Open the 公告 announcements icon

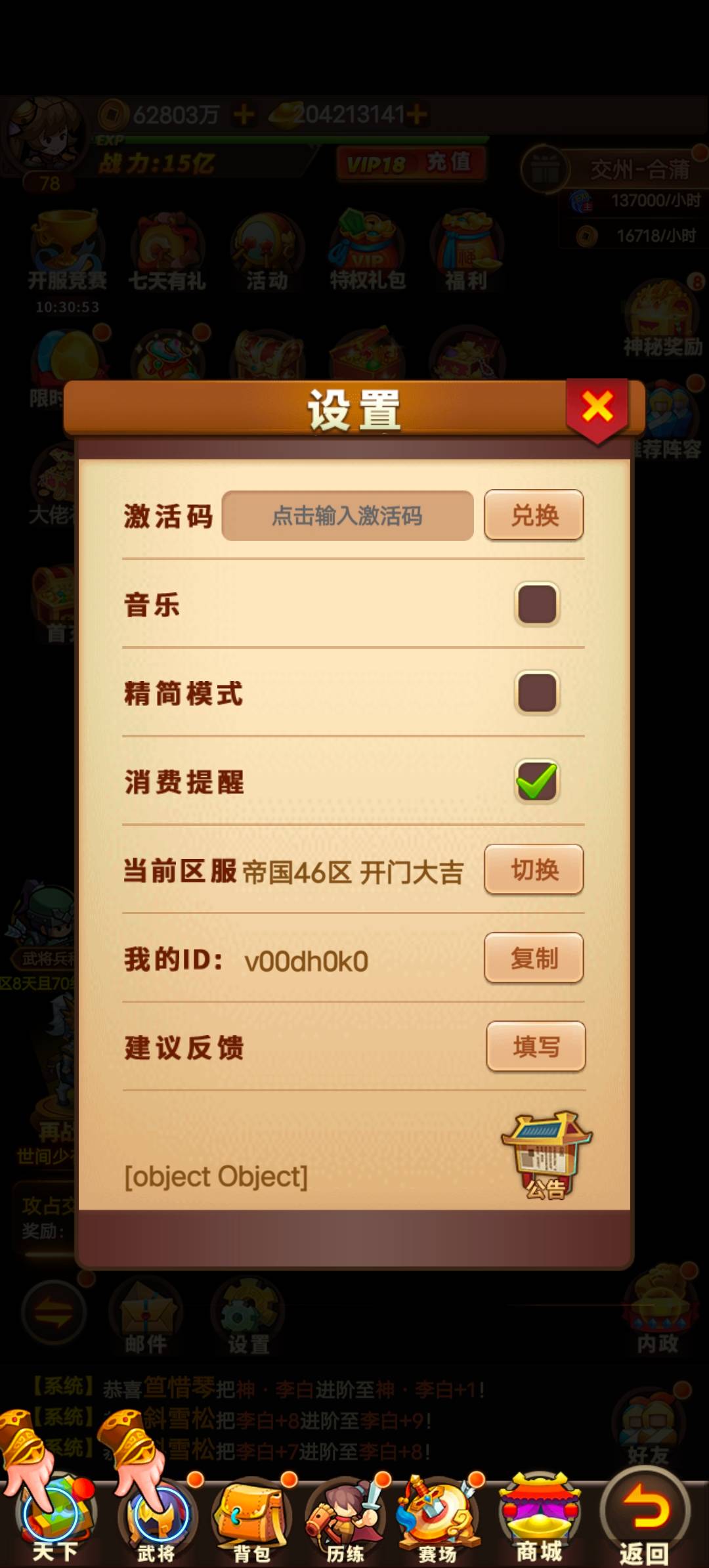point(546,1156)
